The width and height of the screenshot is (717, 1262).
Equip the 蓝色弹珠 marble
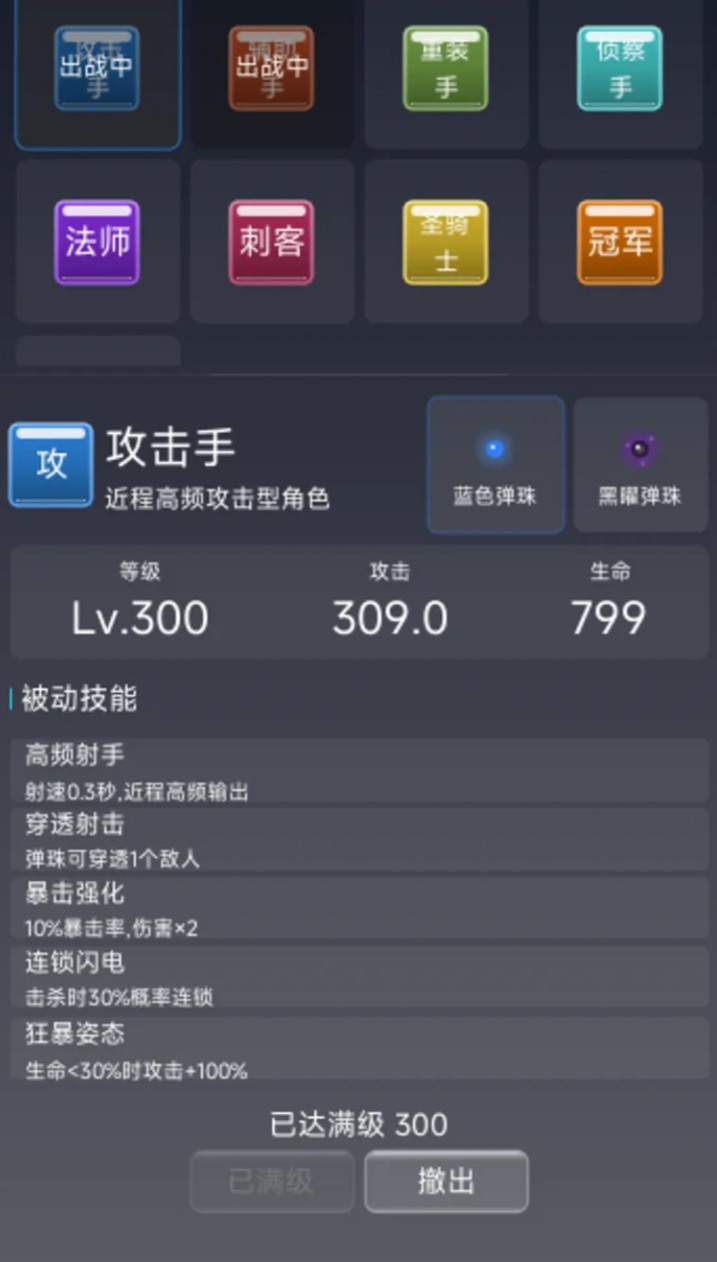(x=496, y=465)
